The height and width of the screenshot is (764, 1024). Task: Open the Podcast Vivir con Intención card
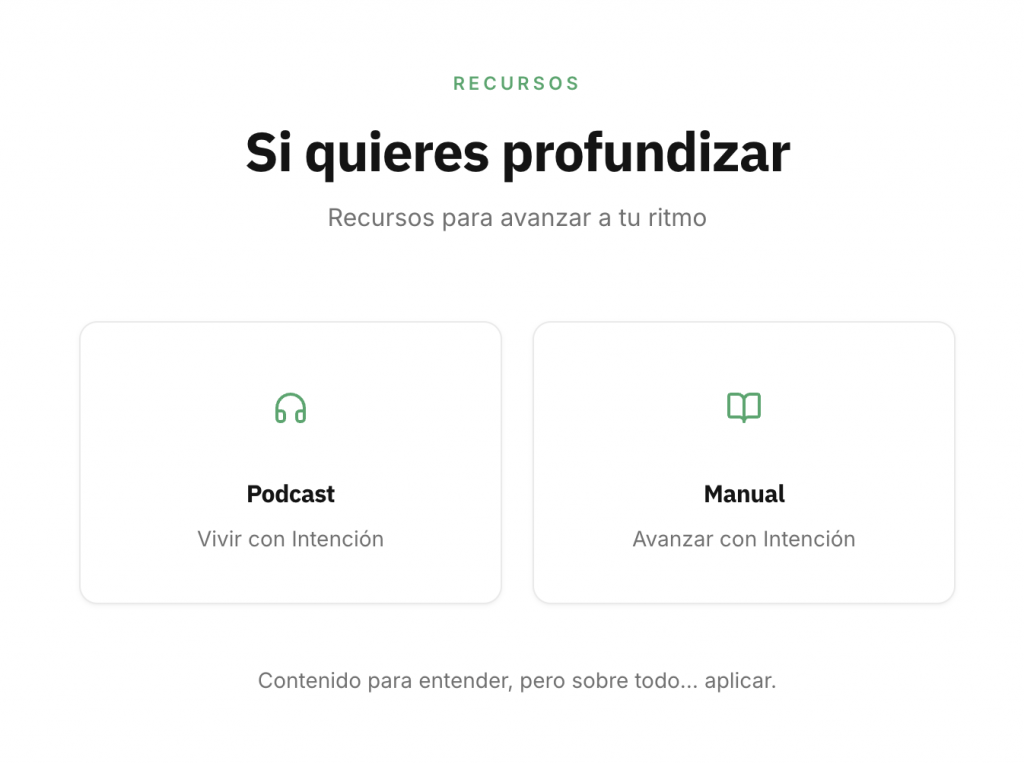pyautogui.click(x=290, y=463)
